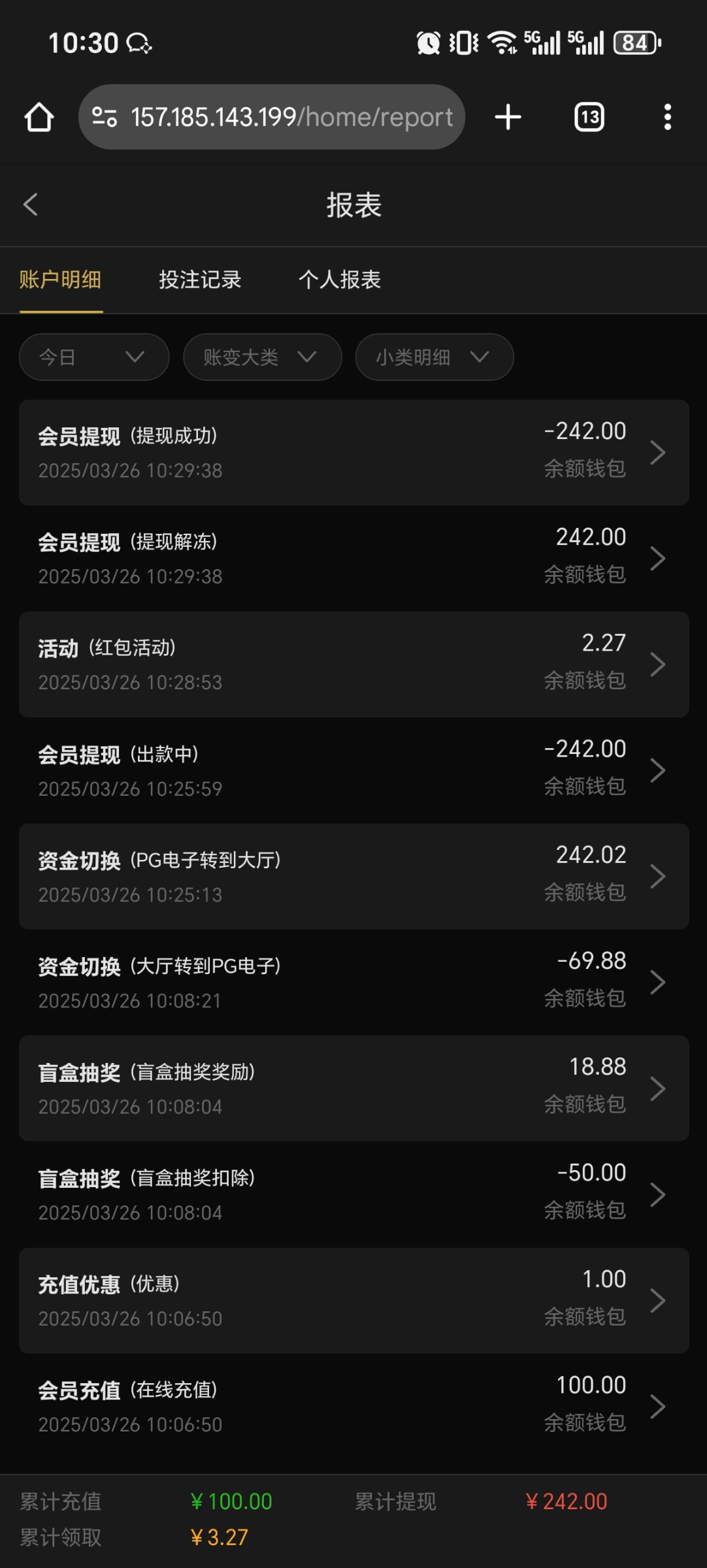Viewport: 707px width, 1568px height.
Task: Expand the 今日 date dropdown
Action: click(x=94, y=357)
